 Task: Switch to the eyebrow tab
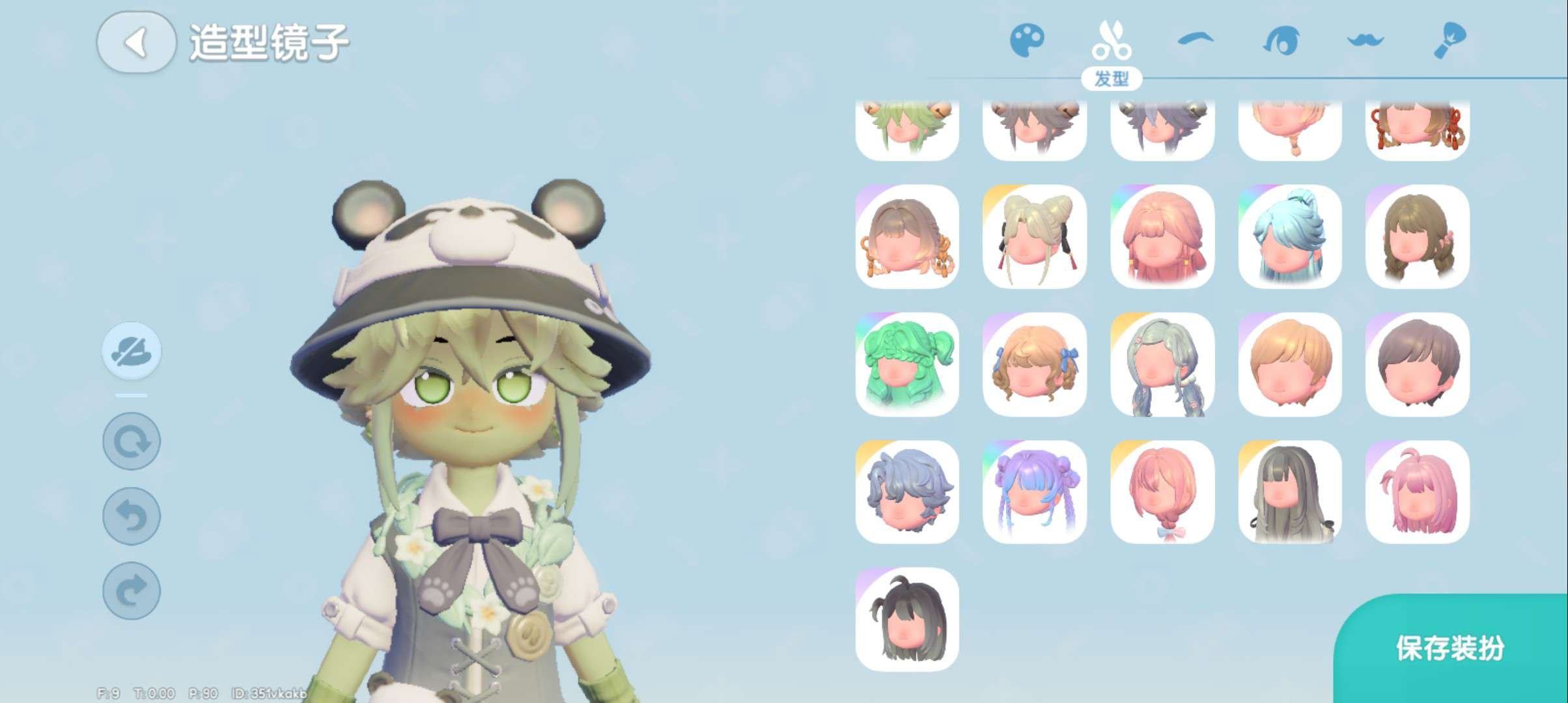click(1196, 40)
